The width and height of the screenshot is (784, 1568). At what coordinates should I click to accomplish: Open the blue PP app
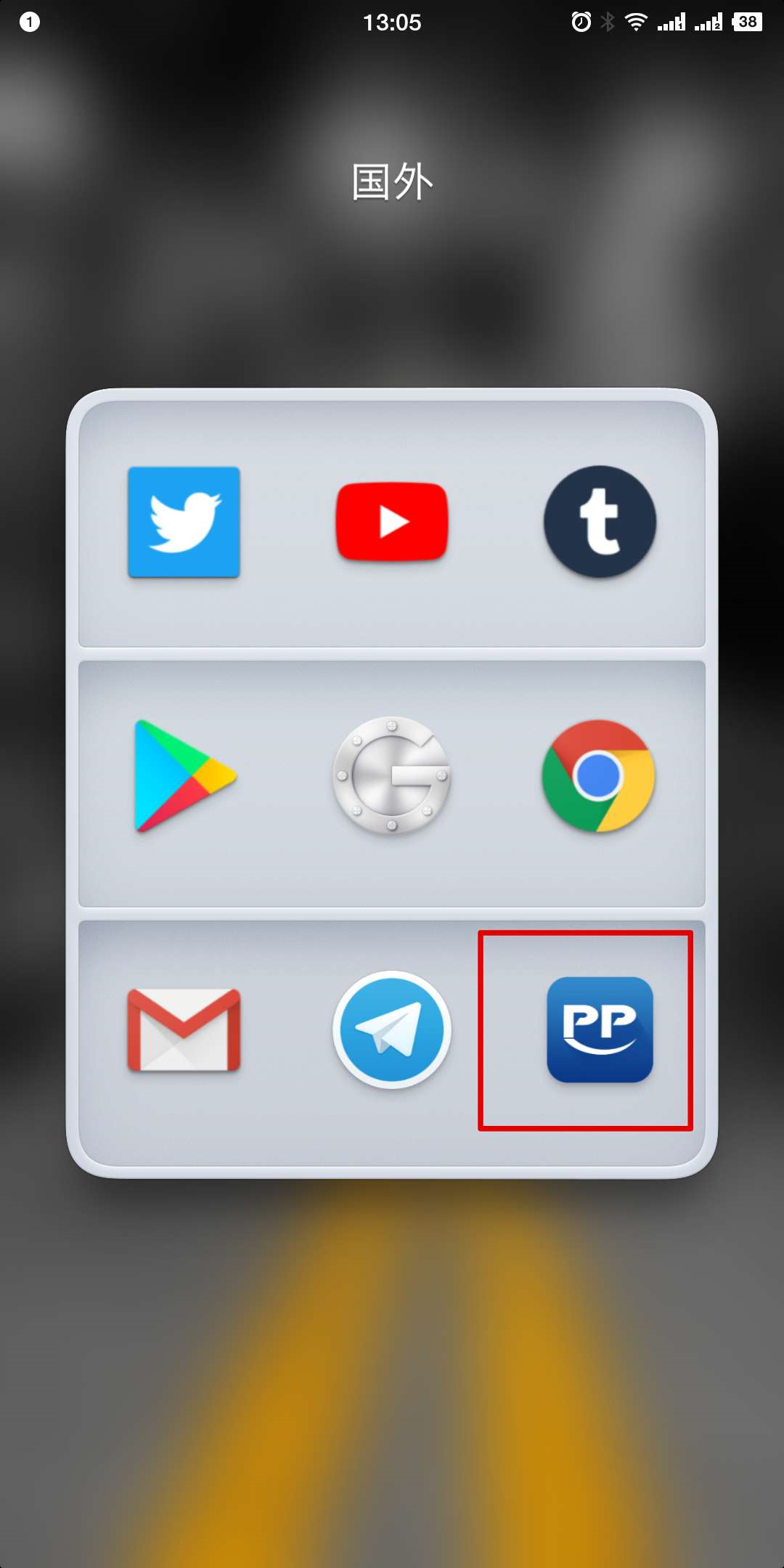(600, 1029)
